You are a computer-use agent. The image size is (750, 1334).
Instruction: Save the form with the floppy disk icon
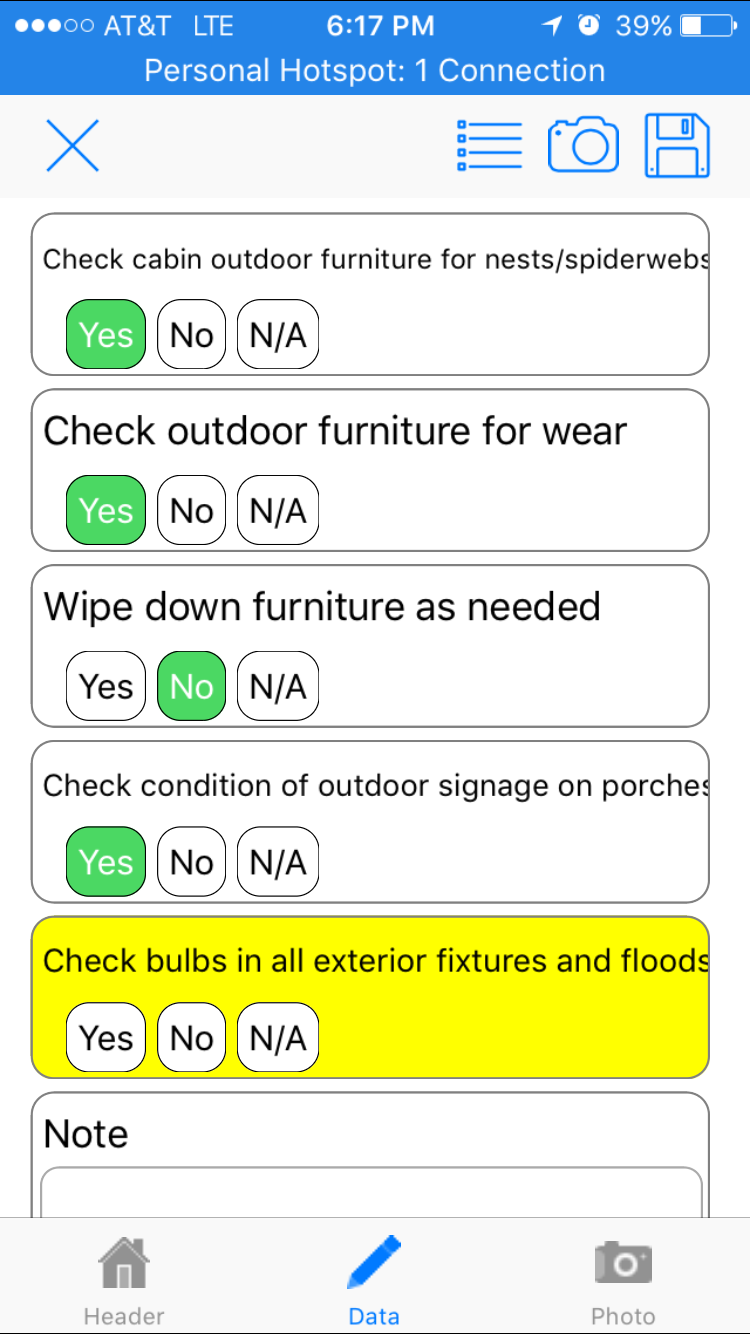[x=677, y=146]
